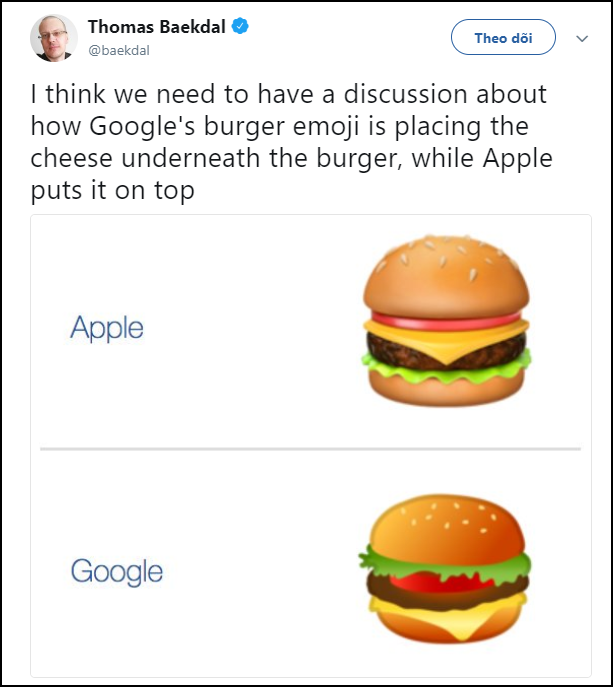The height and width of the screenshot is (687, 613).
Task: Open the Apple vs Google burger image
Action: pyautogui.click(x=310, y=445)
